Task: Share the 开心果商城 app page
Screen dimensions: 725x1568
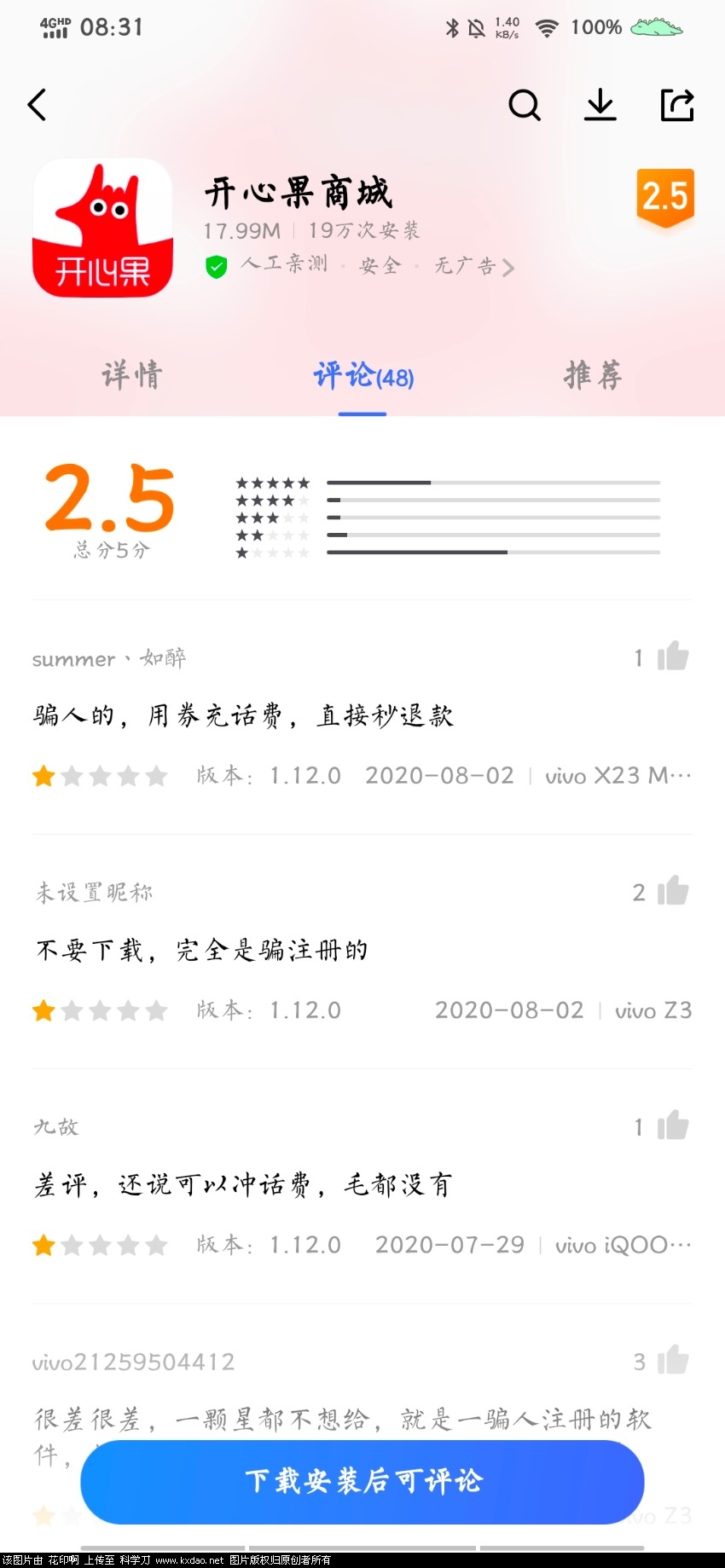Action: (x=677, y=105)
